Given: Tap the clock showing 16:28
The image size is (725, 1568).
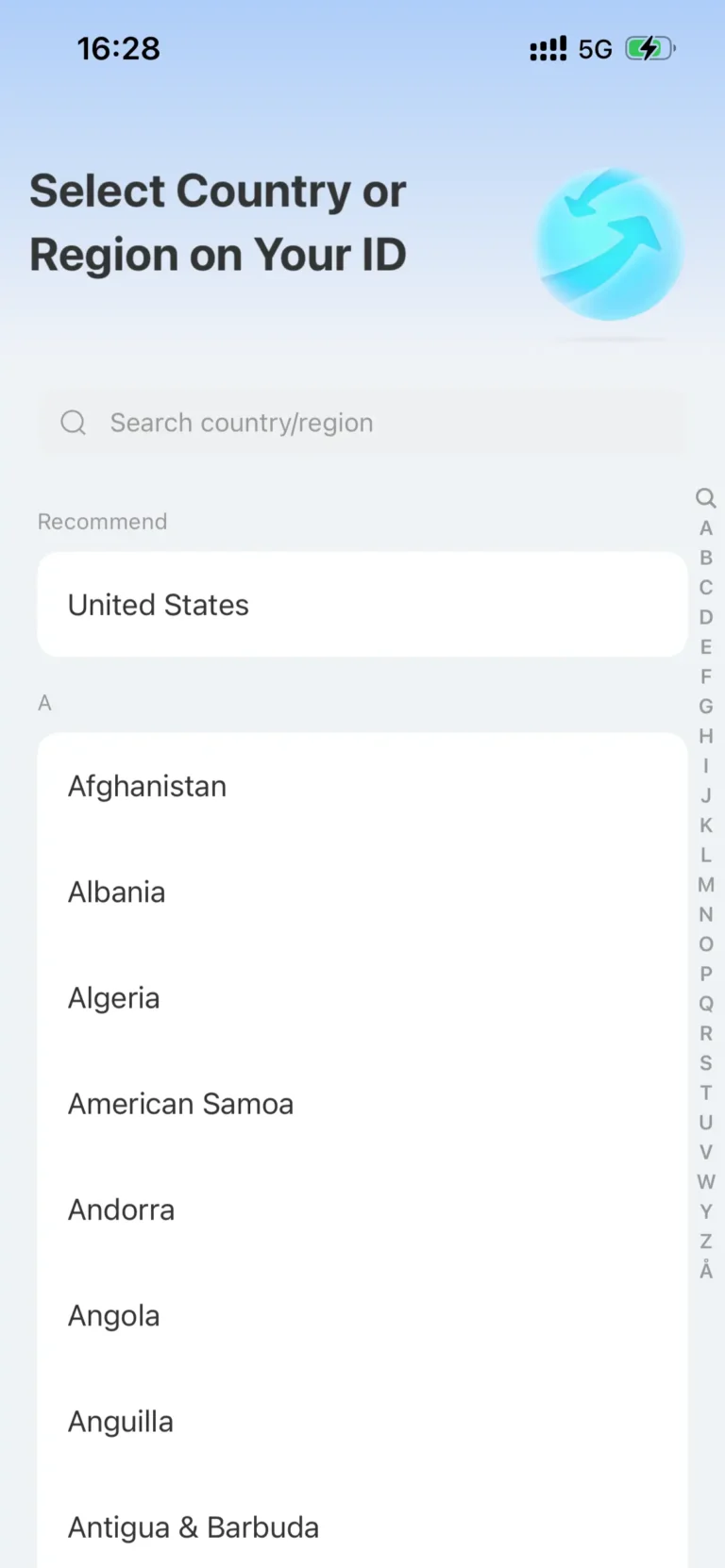Looking at the screenshot, I should click(118, 48).
